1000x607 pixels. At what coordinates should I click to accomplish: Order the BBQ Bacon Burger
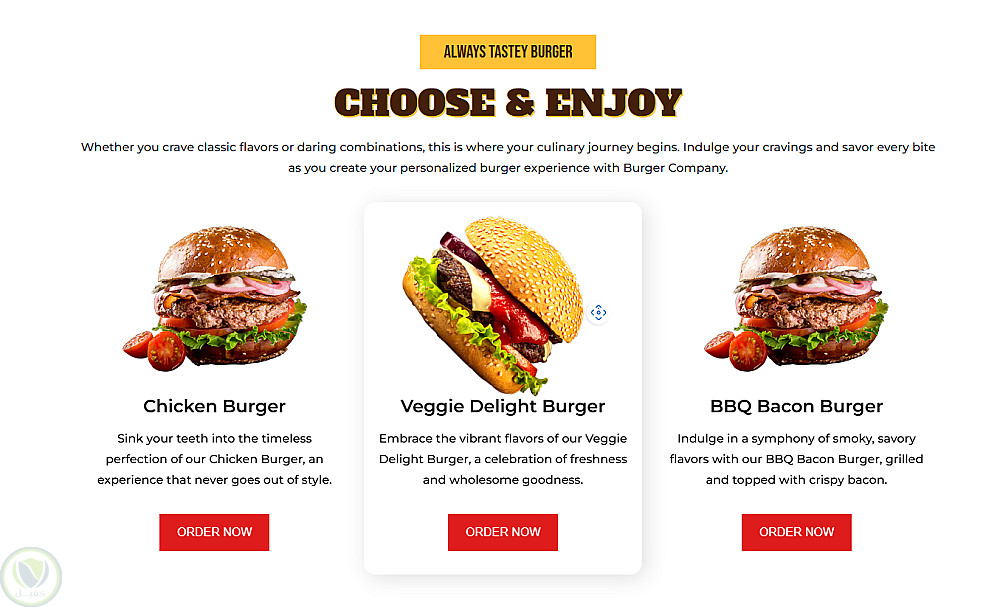click(x=796, y=532)
